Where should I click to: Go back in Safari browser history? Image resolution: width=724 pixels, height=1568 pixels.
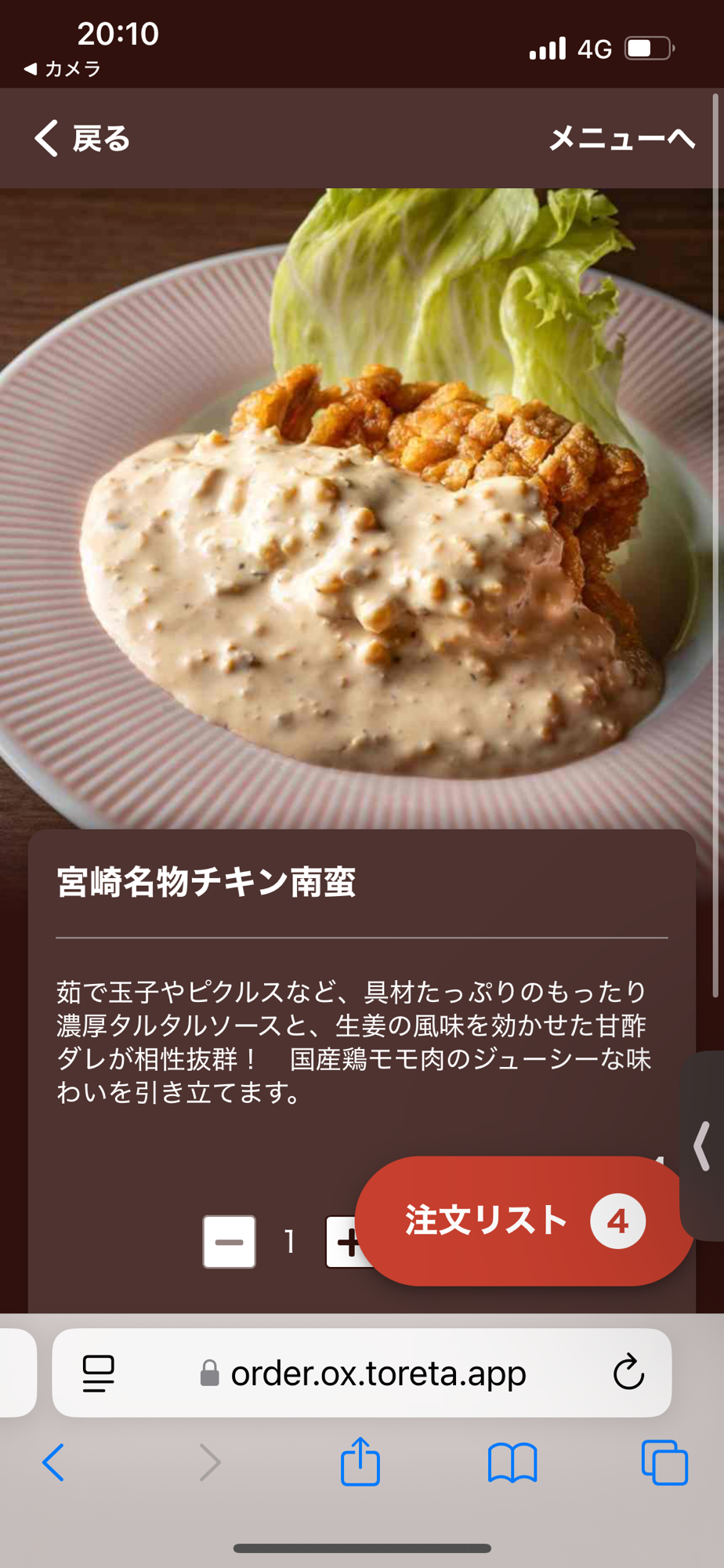click(53, 1462)
